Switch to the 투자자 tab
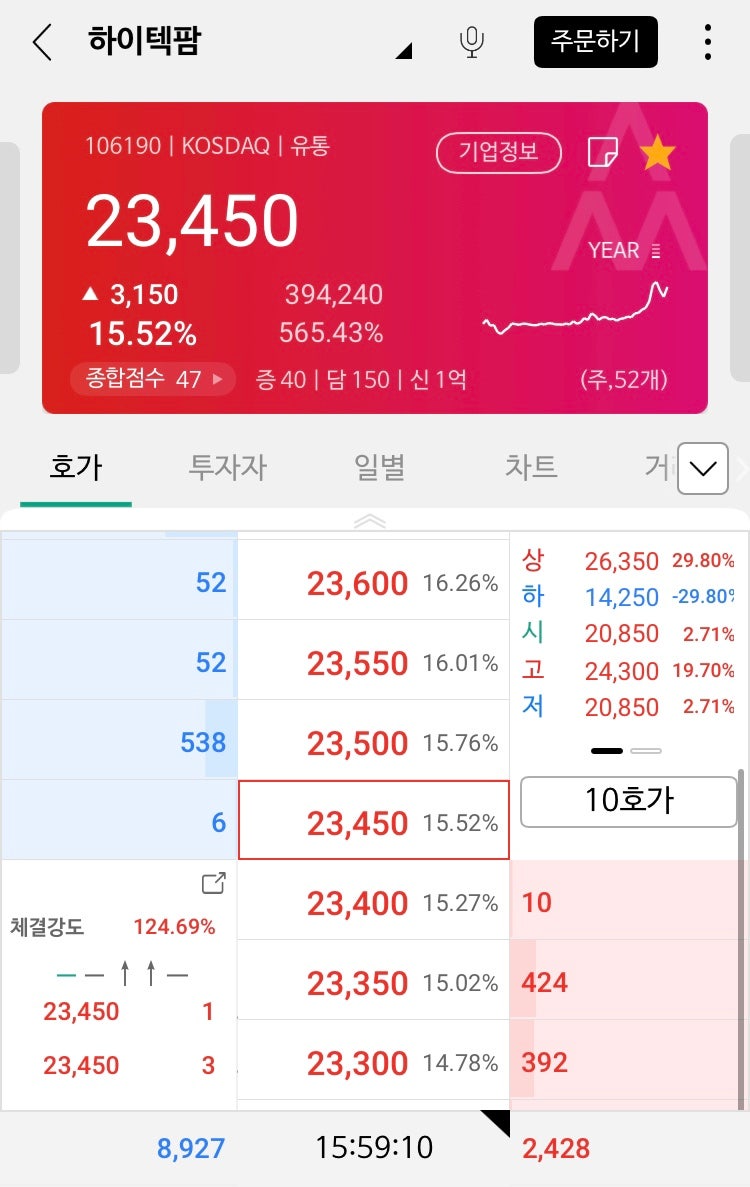Viewport: 750px width, 1187px height. coord(226,467)
